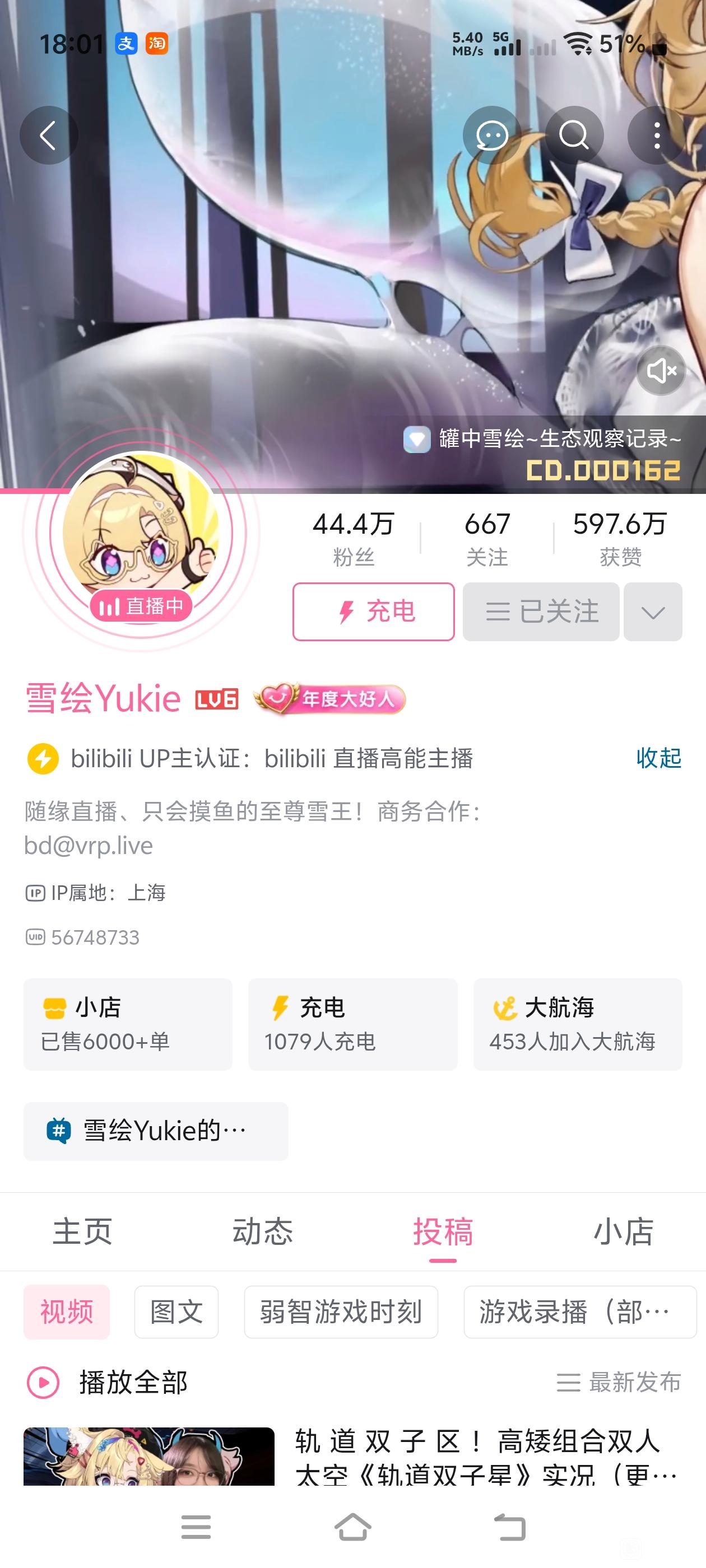Expand the dropdown next to 已关注
Screen dimensions: 706x1568
653,612
